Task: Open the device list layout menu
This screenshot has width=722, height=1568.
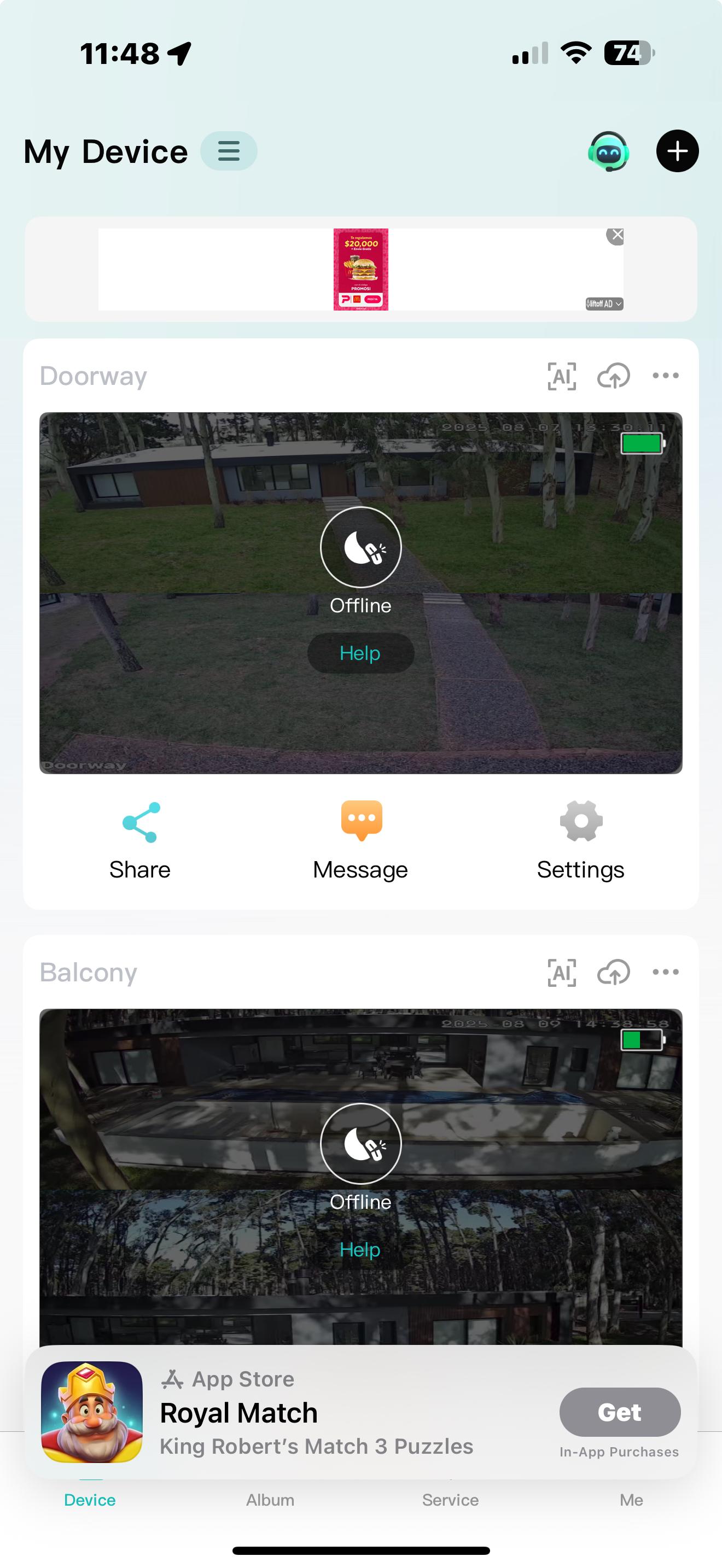Action: [x=229, y=150]
